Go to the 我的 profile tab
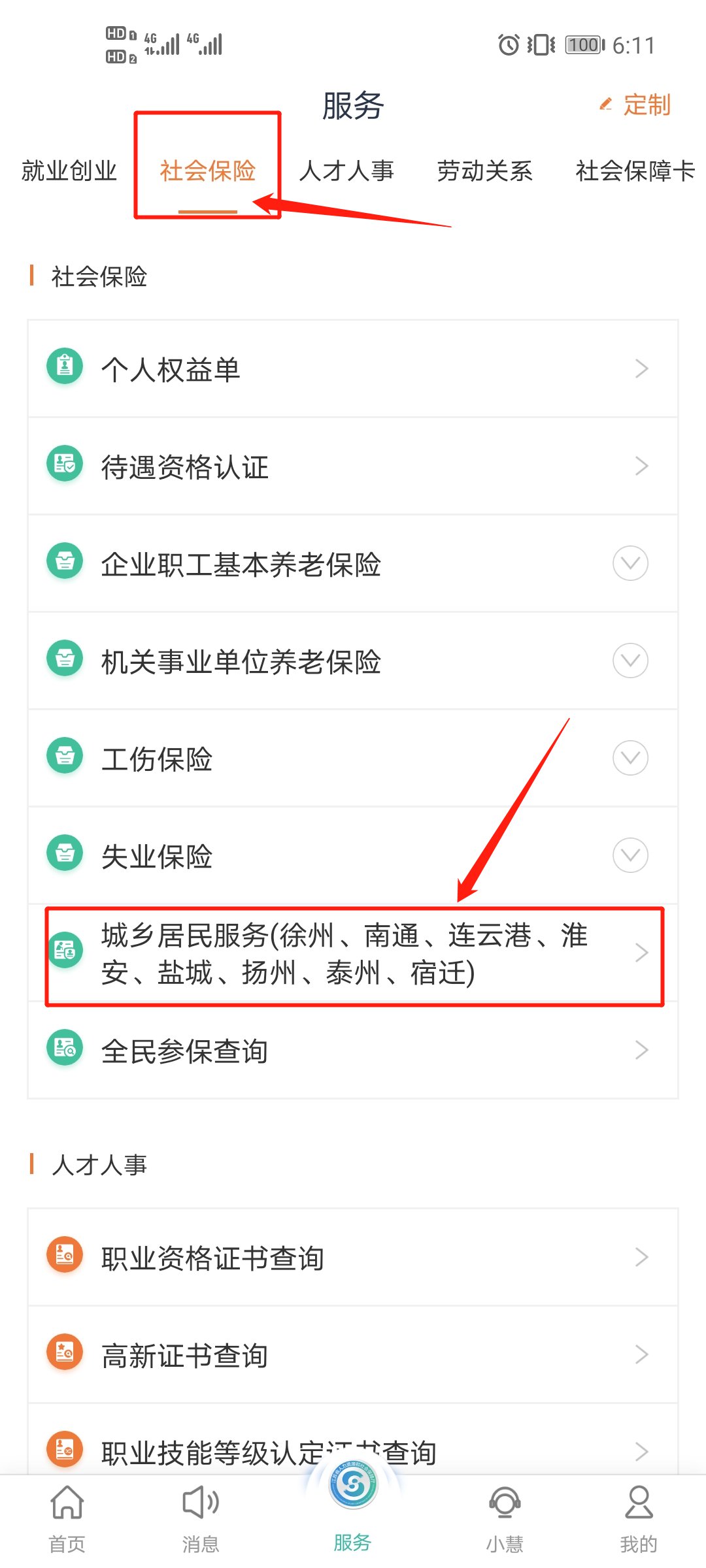 pos(638,1517)
